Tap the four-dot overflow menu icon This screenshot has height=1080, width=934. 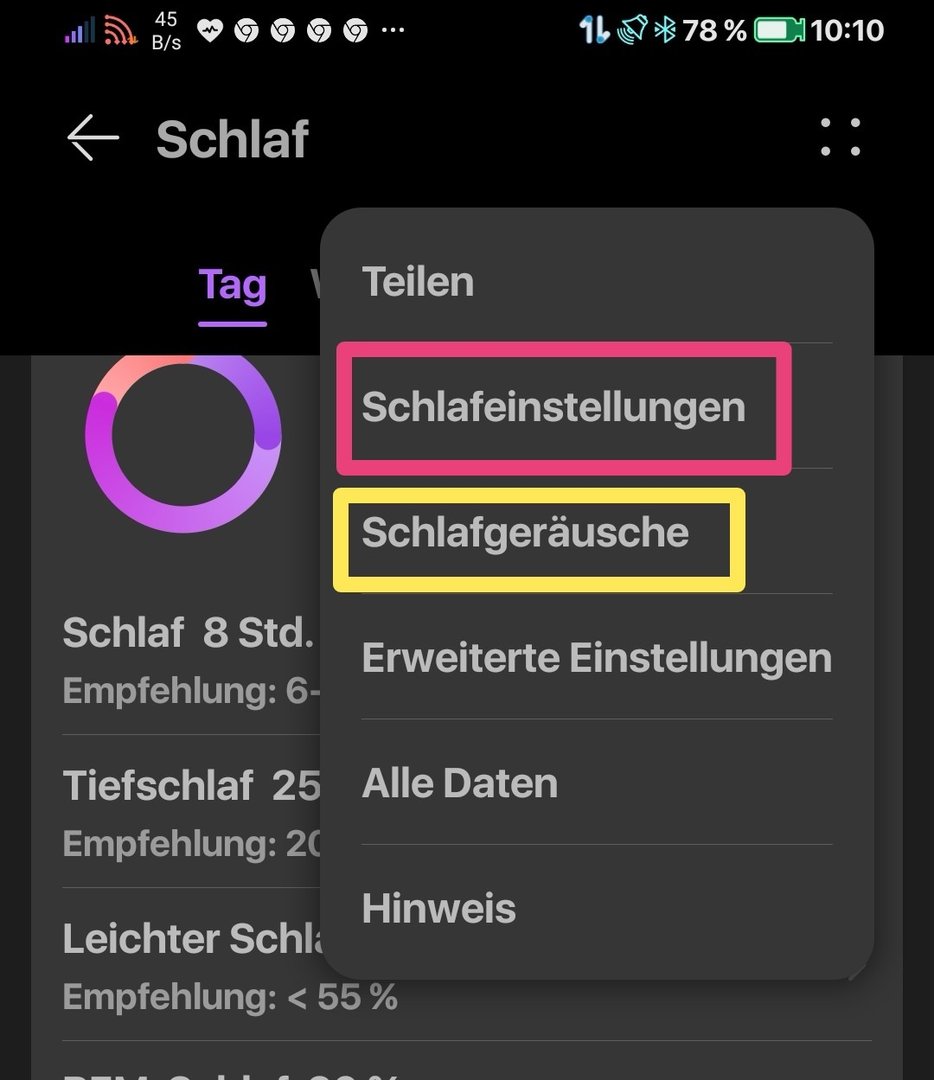(x=840, y=138)
